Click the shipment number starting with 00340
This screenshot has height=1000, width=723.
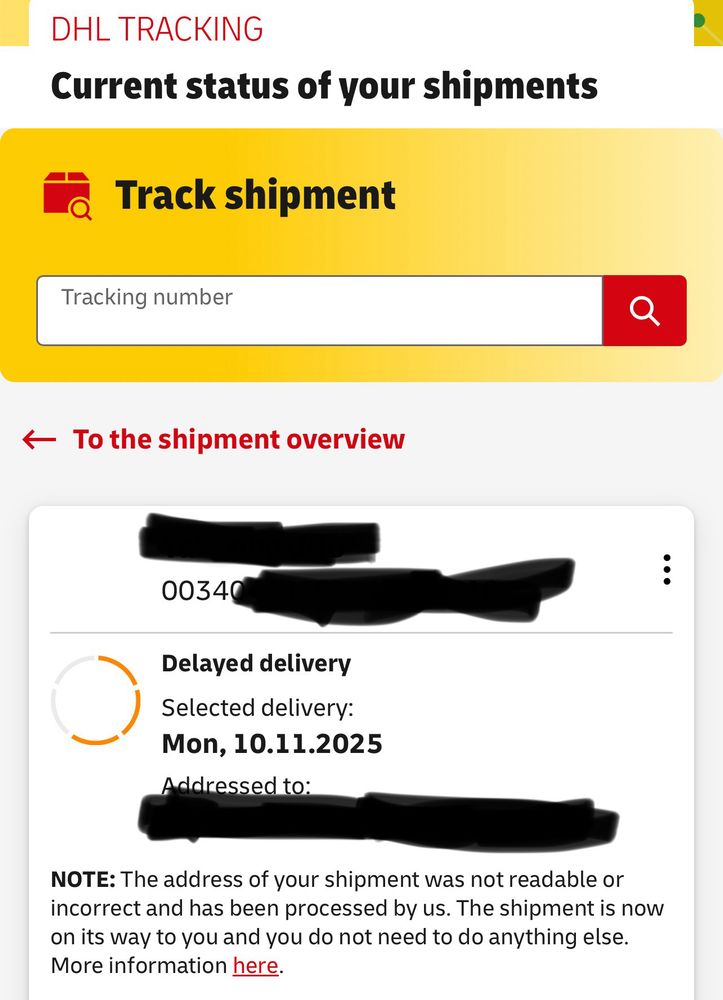[x=200, y=591]
